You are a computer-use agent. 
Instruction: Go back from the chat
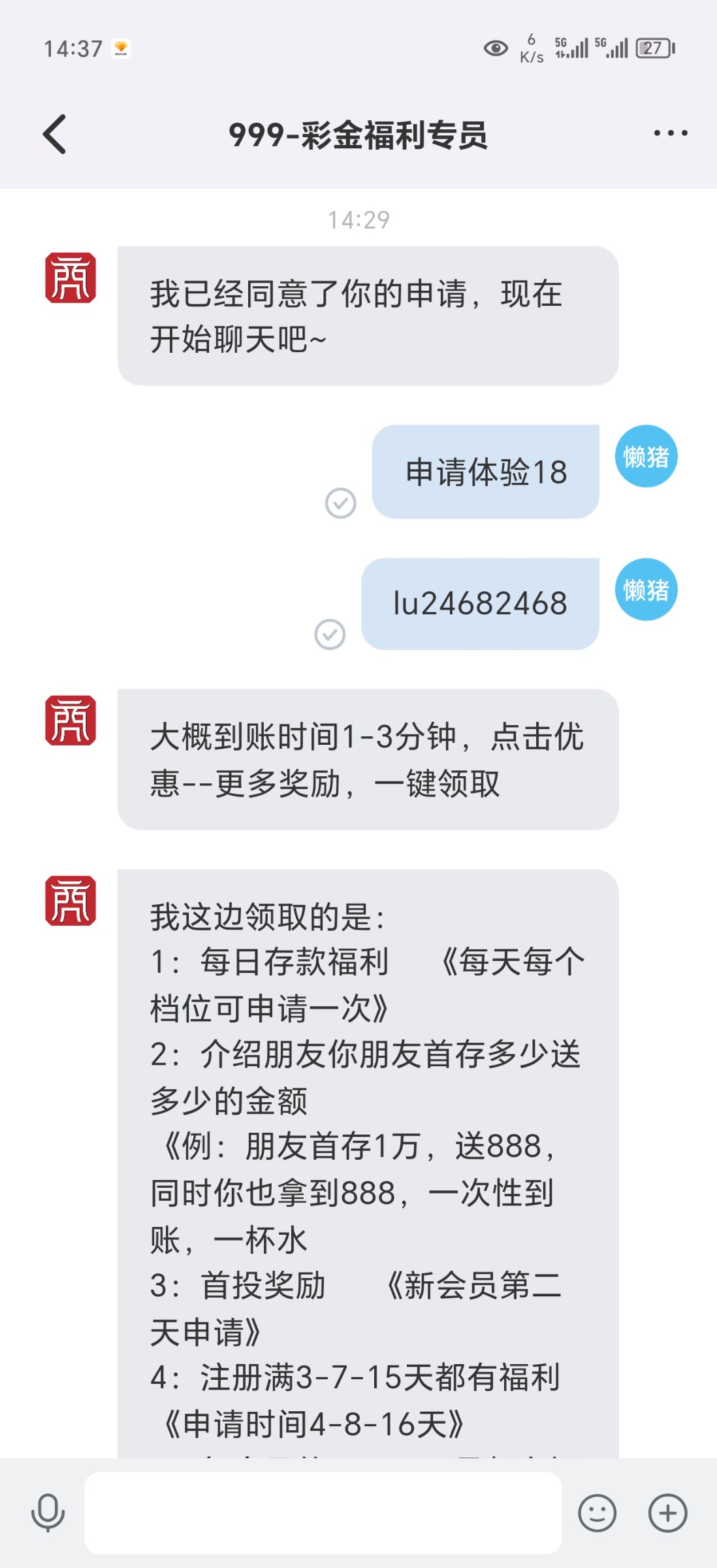tap(55, 134)
